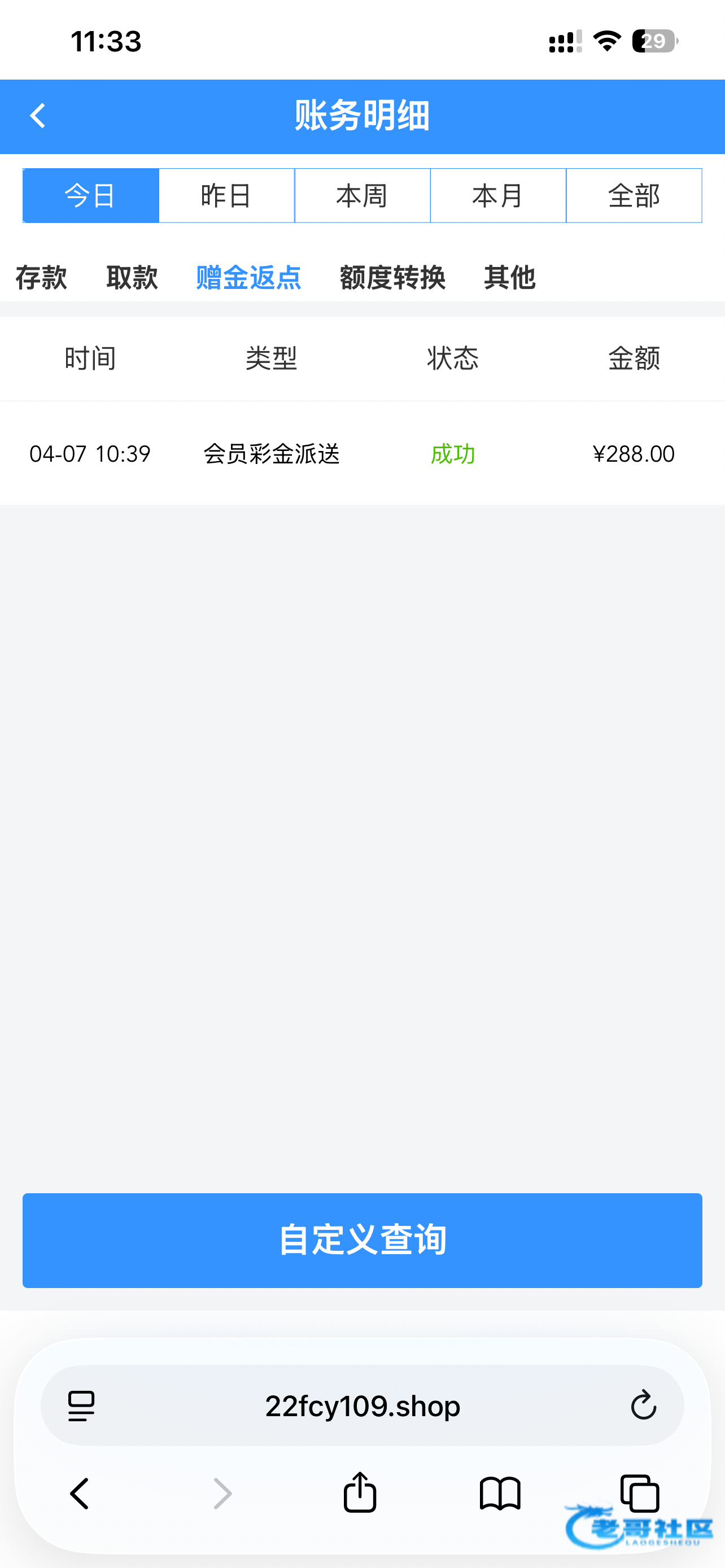Reload the page in the browser
Viewport: 725px width, 1568px height.
[643, 1405]
